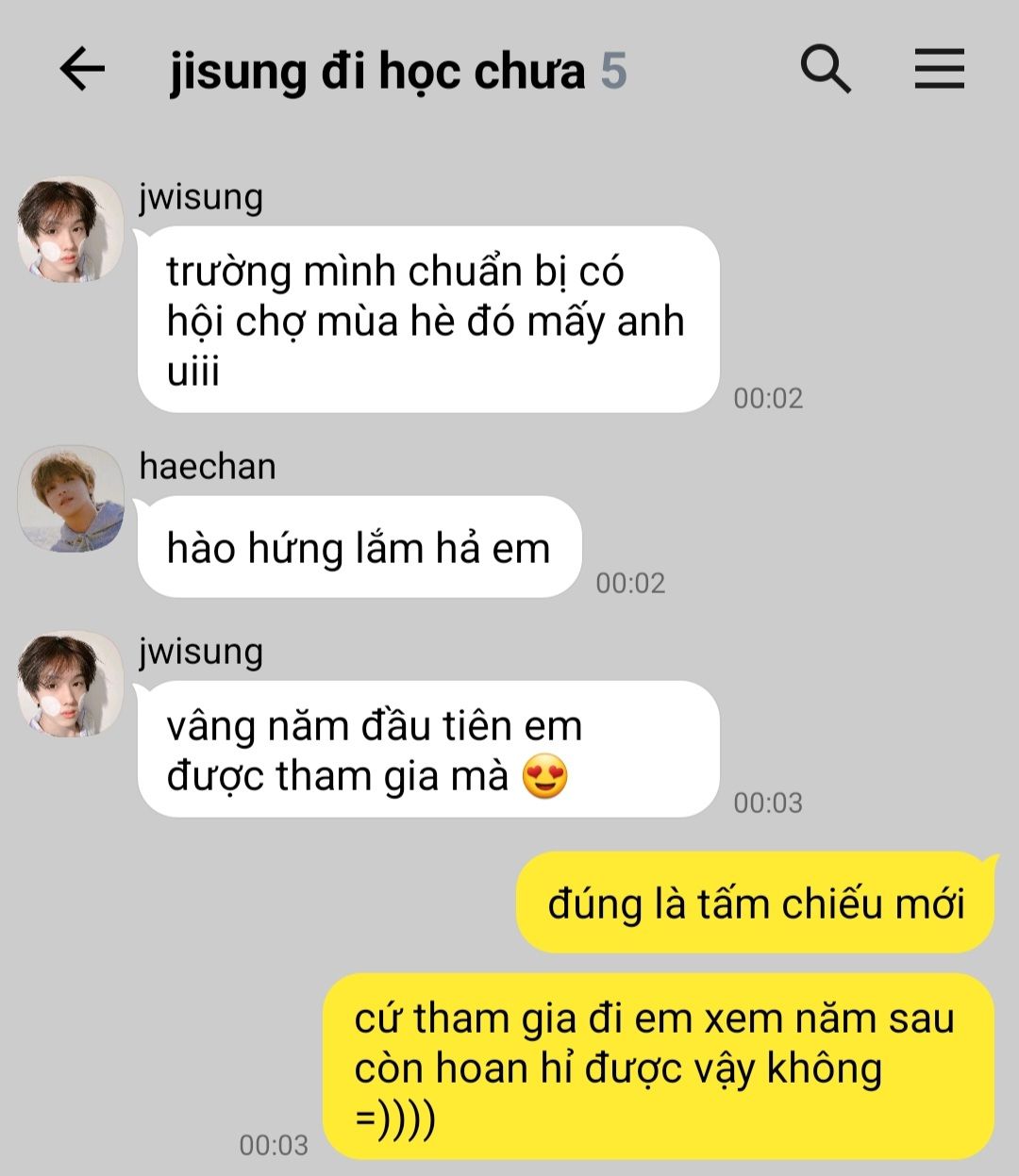Open haechan's profile picture
This screenshot has height=1176, width=1019.
click(x=72, y=499)
